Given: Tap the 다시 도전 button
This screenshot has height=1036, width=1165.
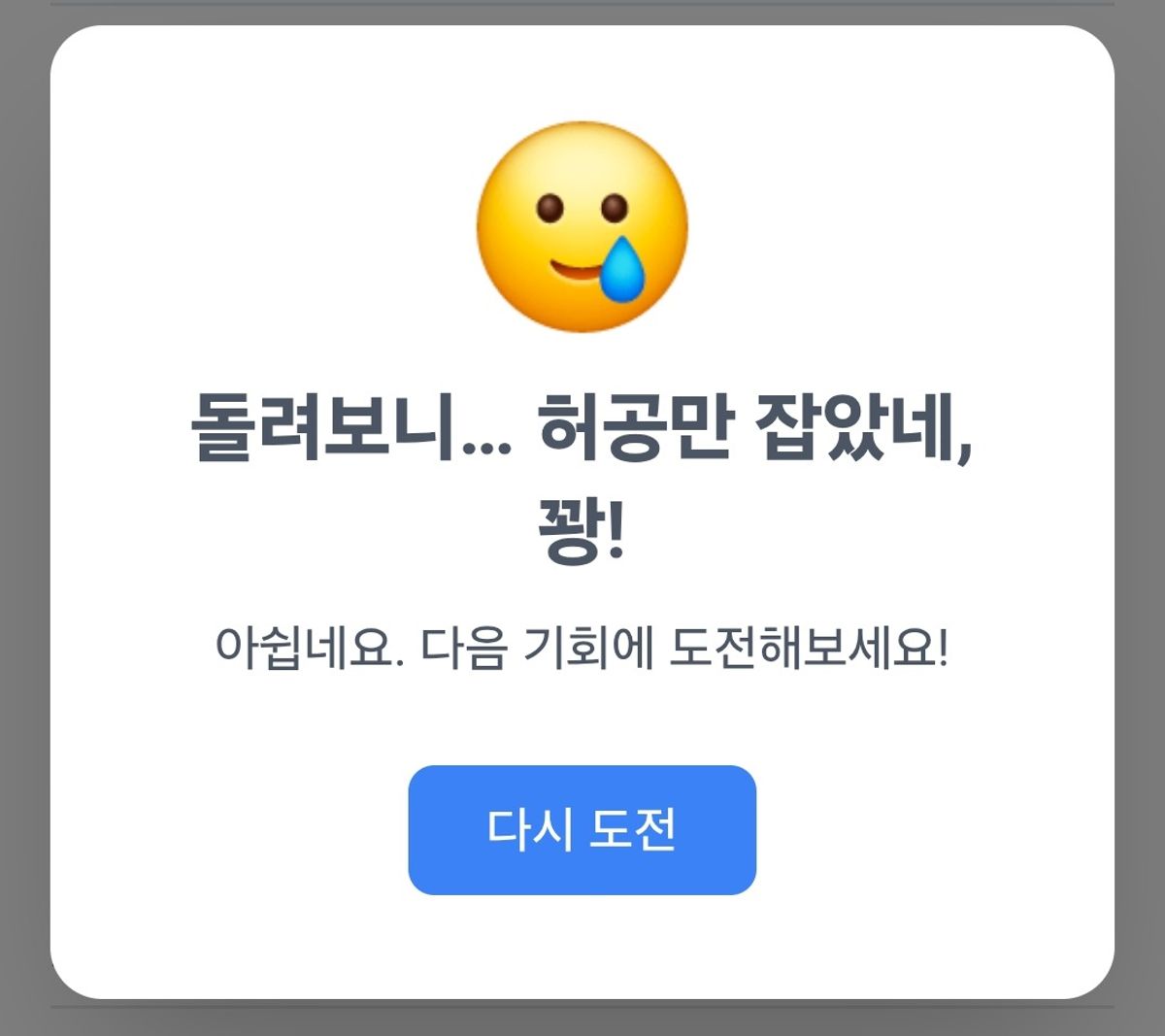Looking at the screenshot, I should pyautogui.click(x=582, y=830).
